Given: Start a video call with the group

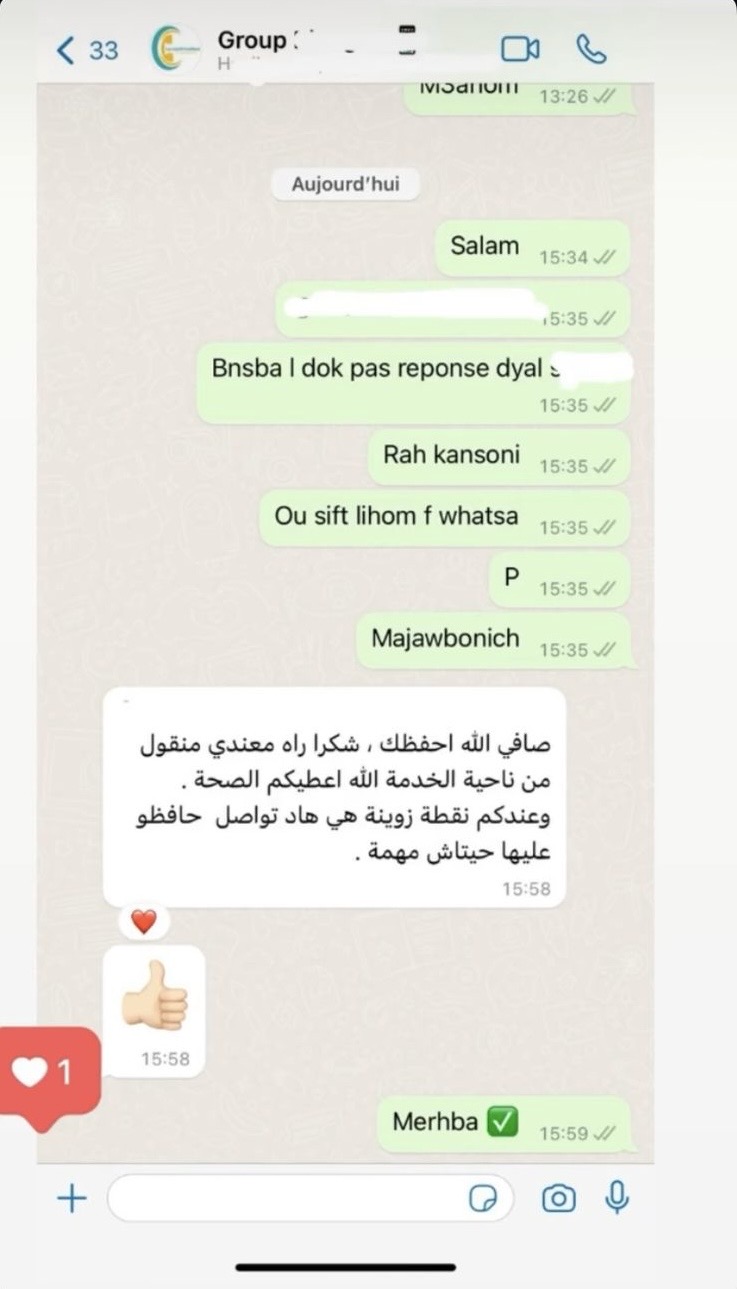Looking at the screenshot, I should 519,49.
